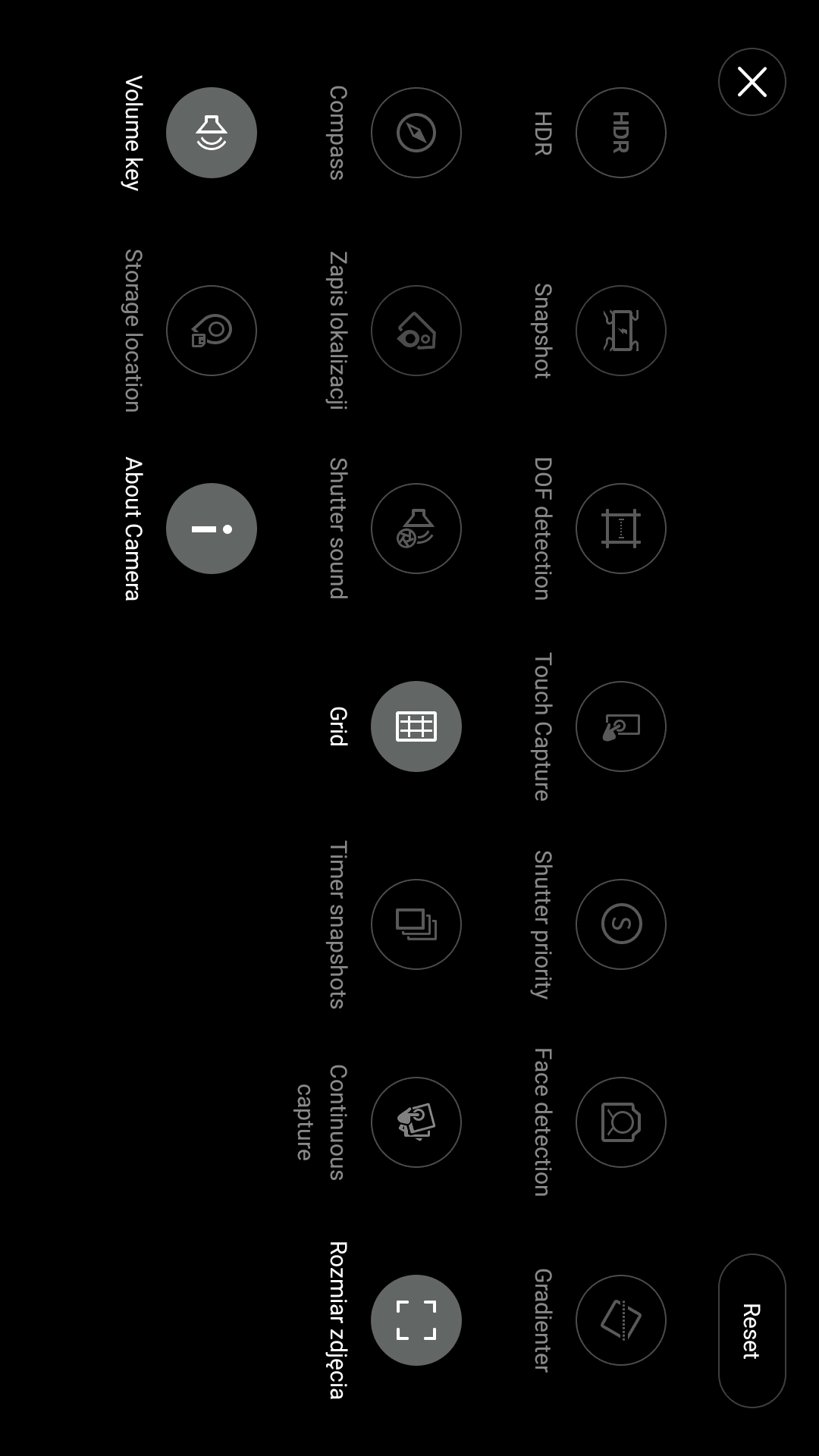Screen dimensions: 819x1456
Task: Select Shutter priority
Action: 620,924
